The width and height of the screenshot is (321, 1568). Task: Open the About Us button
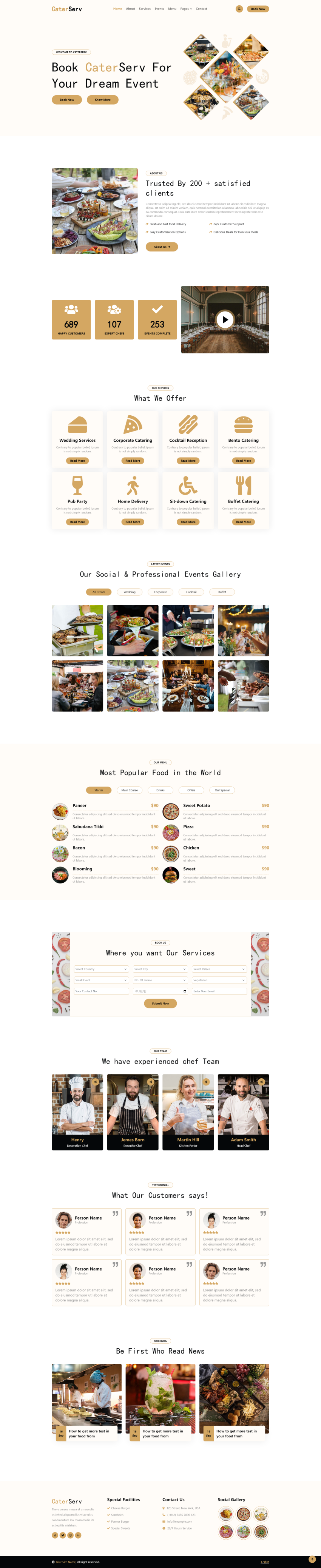[x=161, y=247]
